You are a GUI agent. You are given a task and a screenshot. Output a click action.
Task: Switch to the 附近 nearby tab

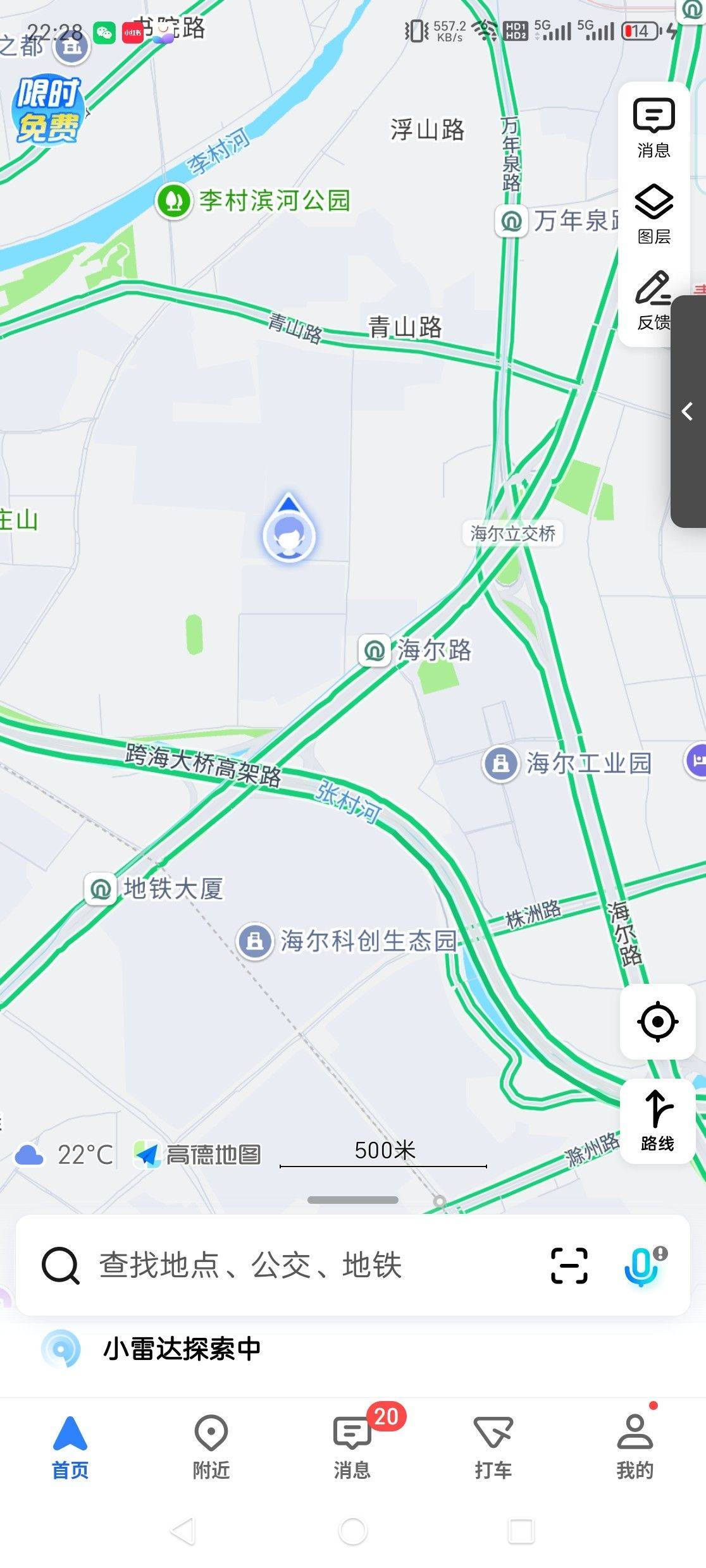(211, 1447)
